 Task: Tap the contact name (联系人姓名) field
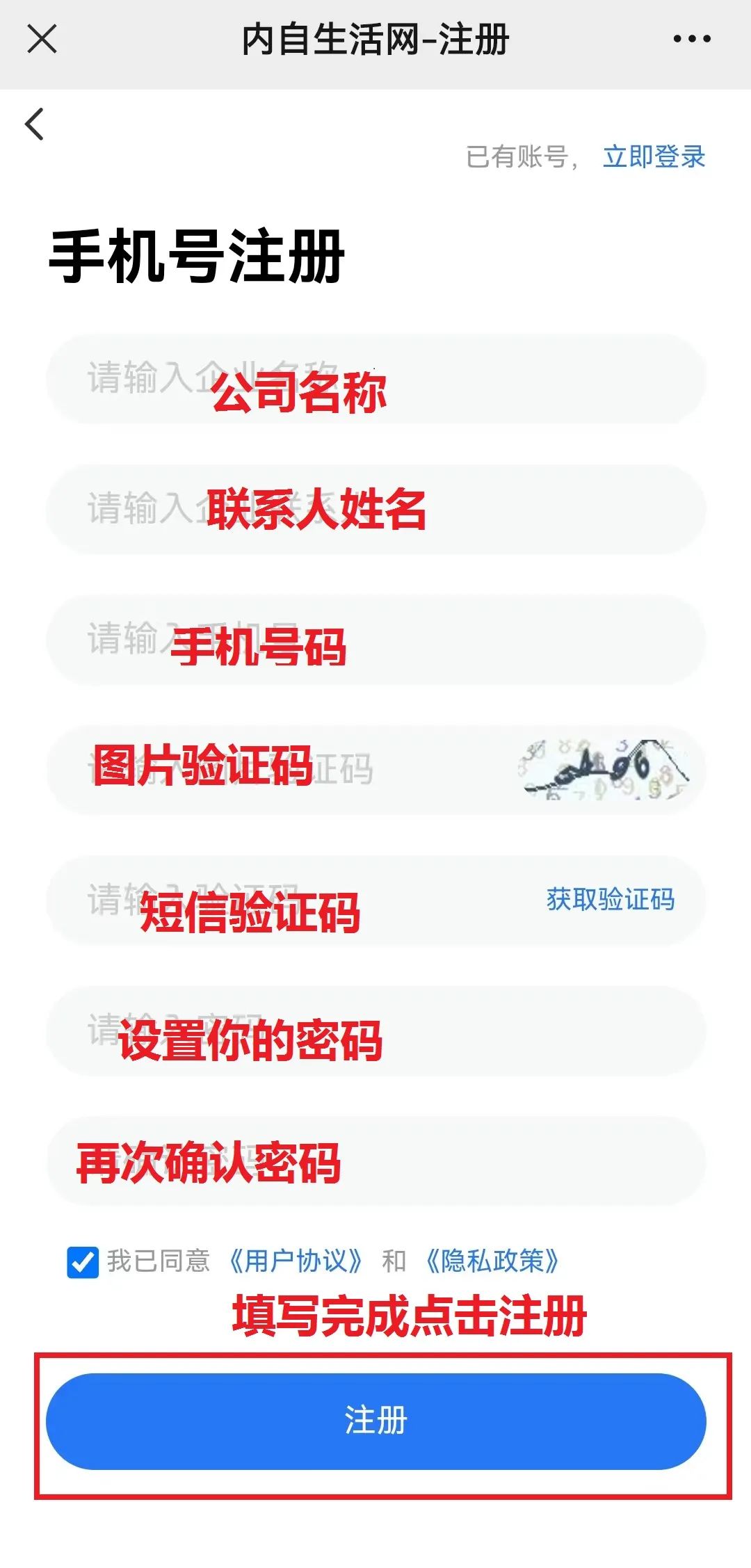click(376, 509)
